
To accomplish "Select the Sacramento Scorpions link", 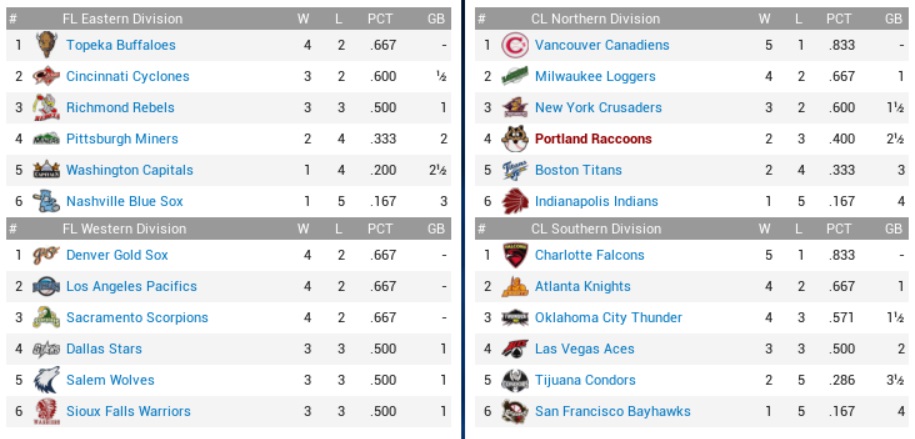I will point(137,317).
